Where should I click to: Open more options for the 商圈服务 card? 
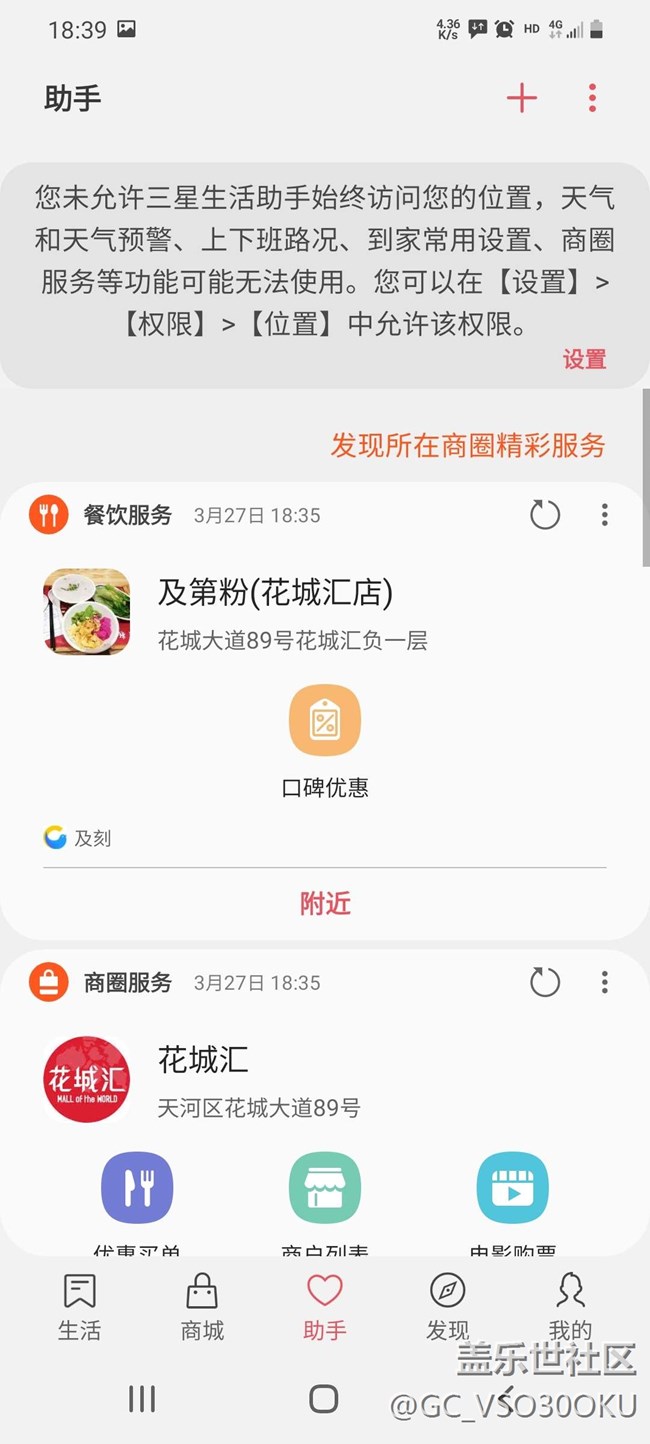tap(604, 983)
